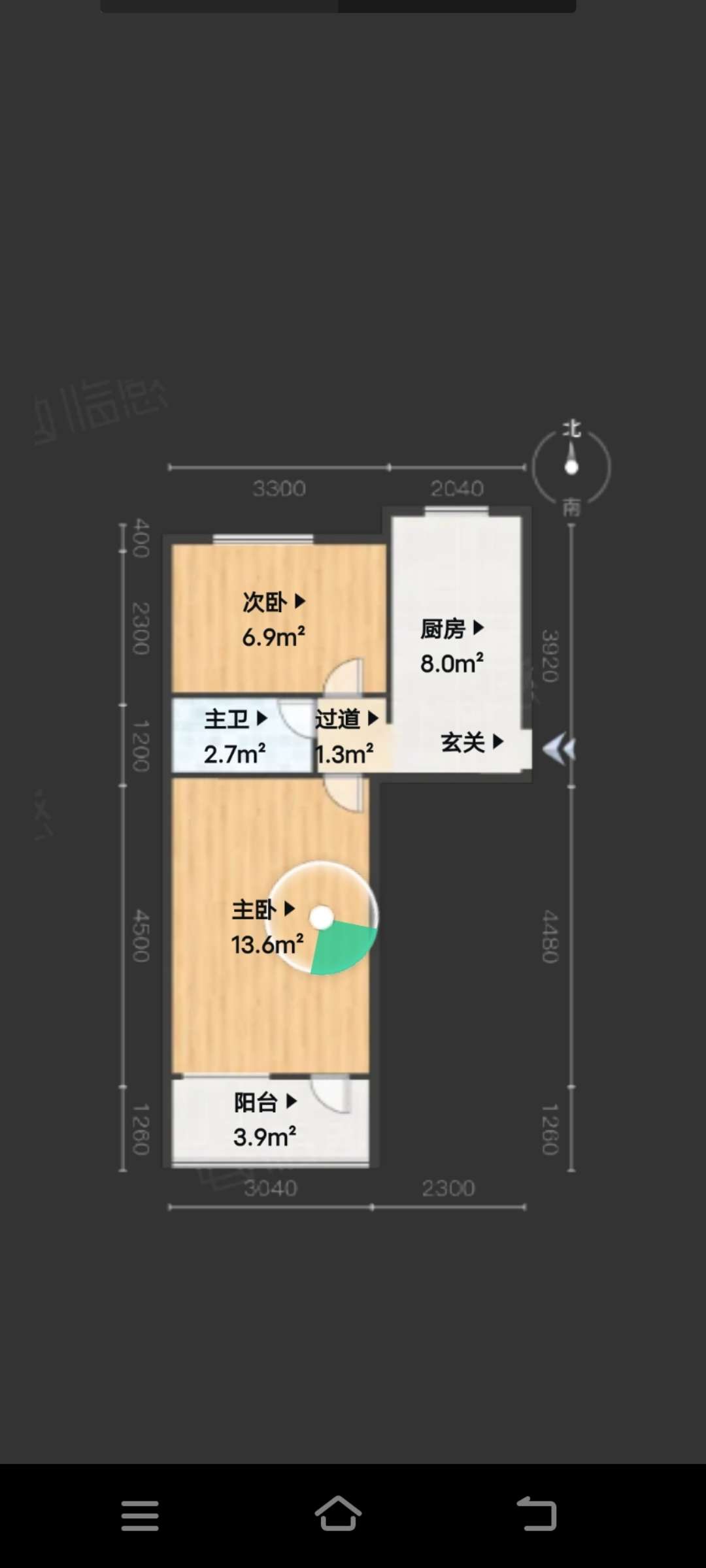Go to the 过道 hallway view
Screen dimensions: 706x1568
346,719
